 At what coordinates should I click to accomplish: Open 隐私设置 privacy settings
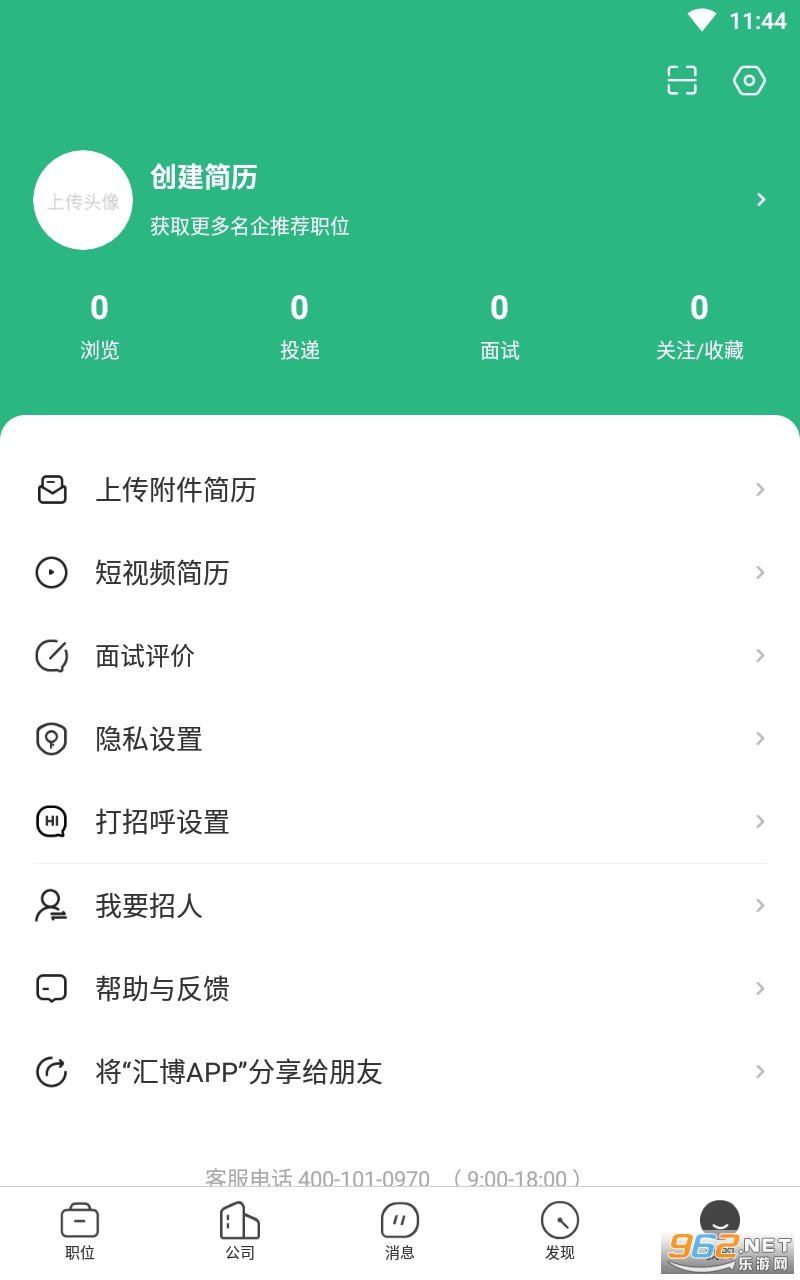pyautogui.click(x=400, y=739)
